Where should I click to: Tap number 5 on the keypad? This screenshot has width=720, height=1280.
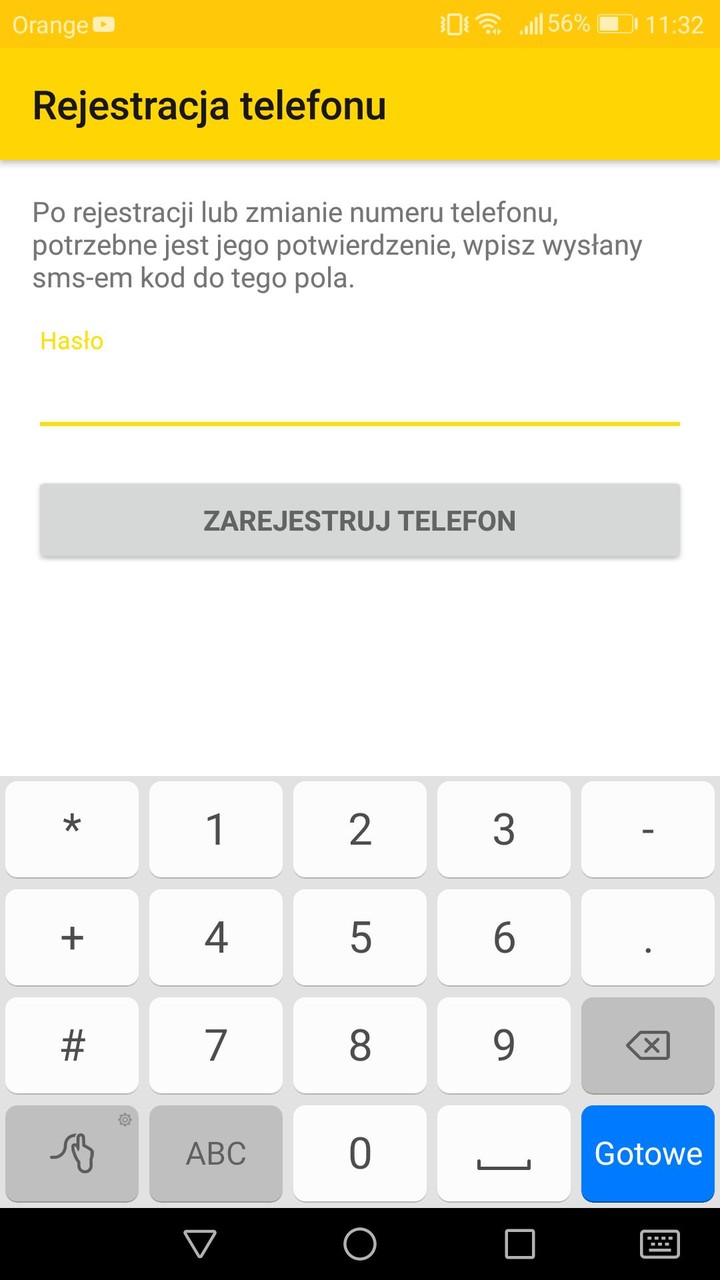click(x=360, y=937)
